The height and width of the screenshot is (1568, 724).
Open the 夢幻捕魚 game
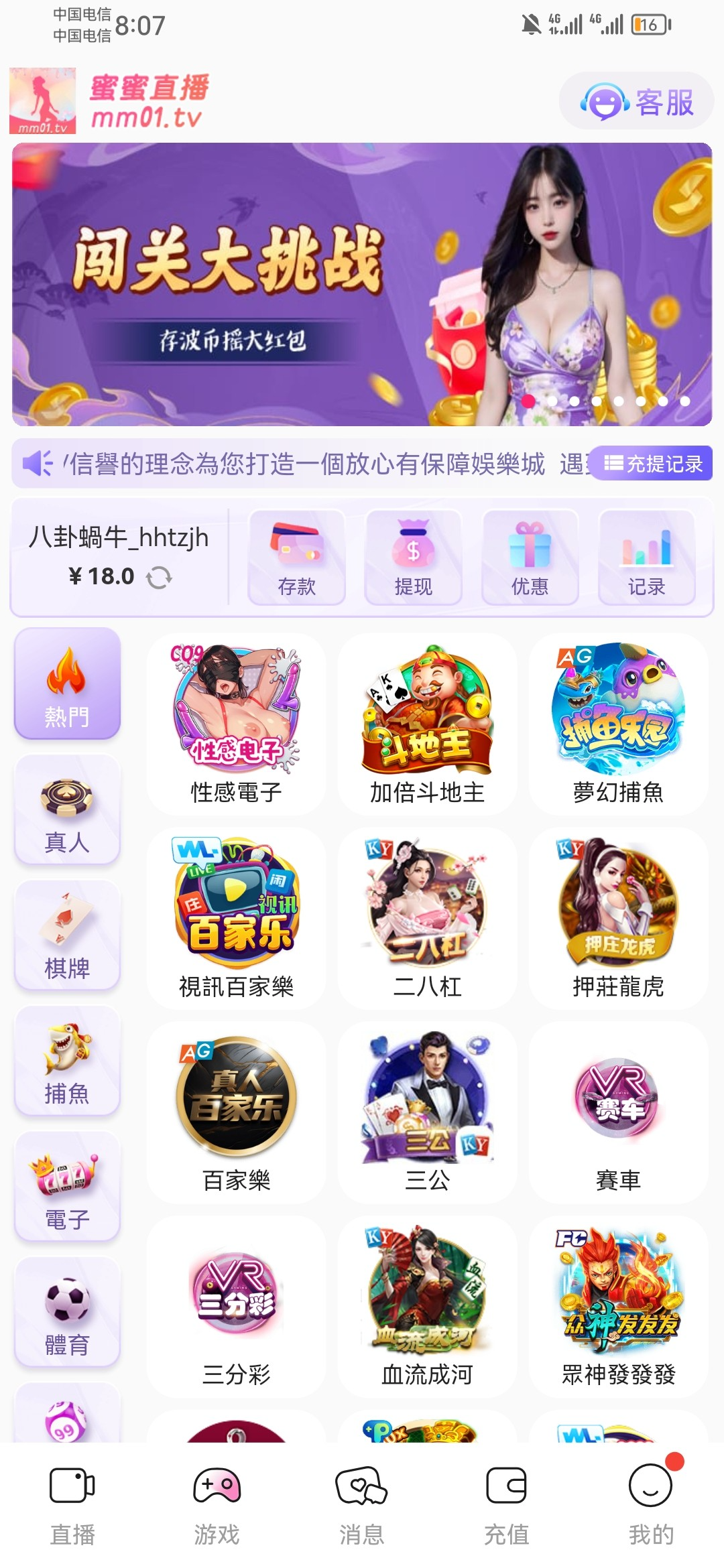point(618,724)
